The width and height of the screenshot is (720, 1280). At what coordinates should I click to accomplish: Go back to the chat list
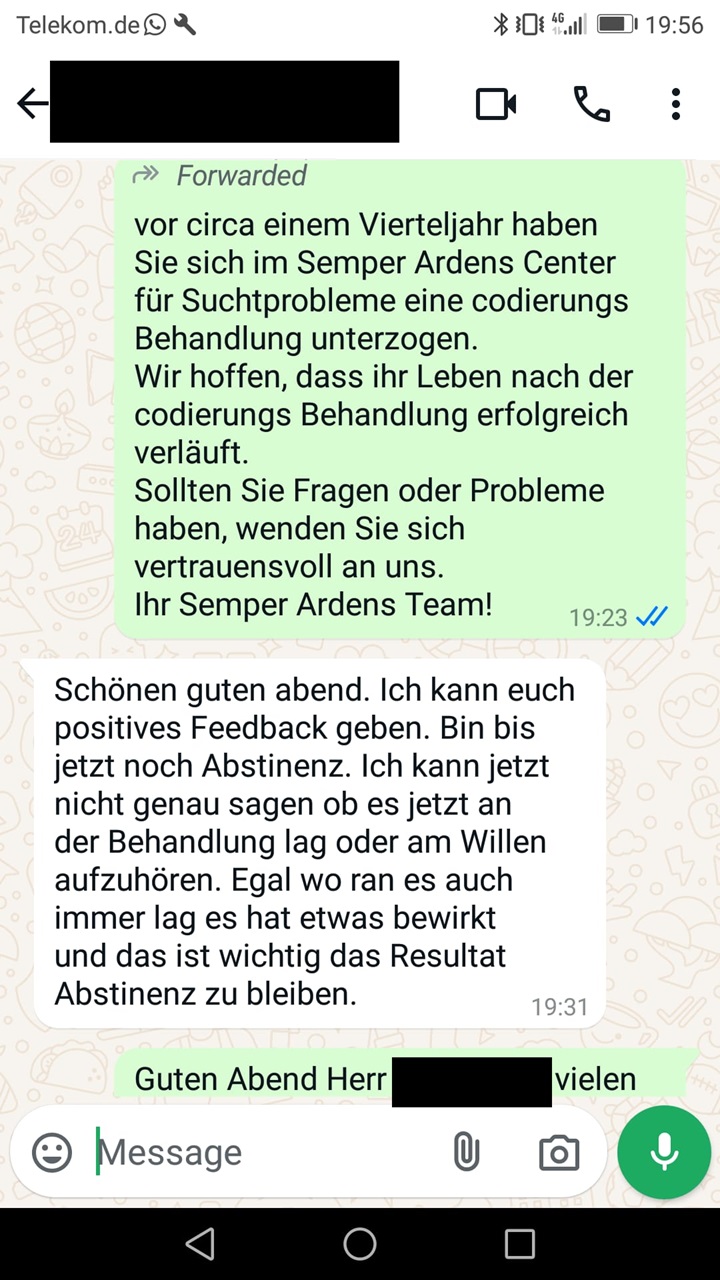tap(32, 103)
